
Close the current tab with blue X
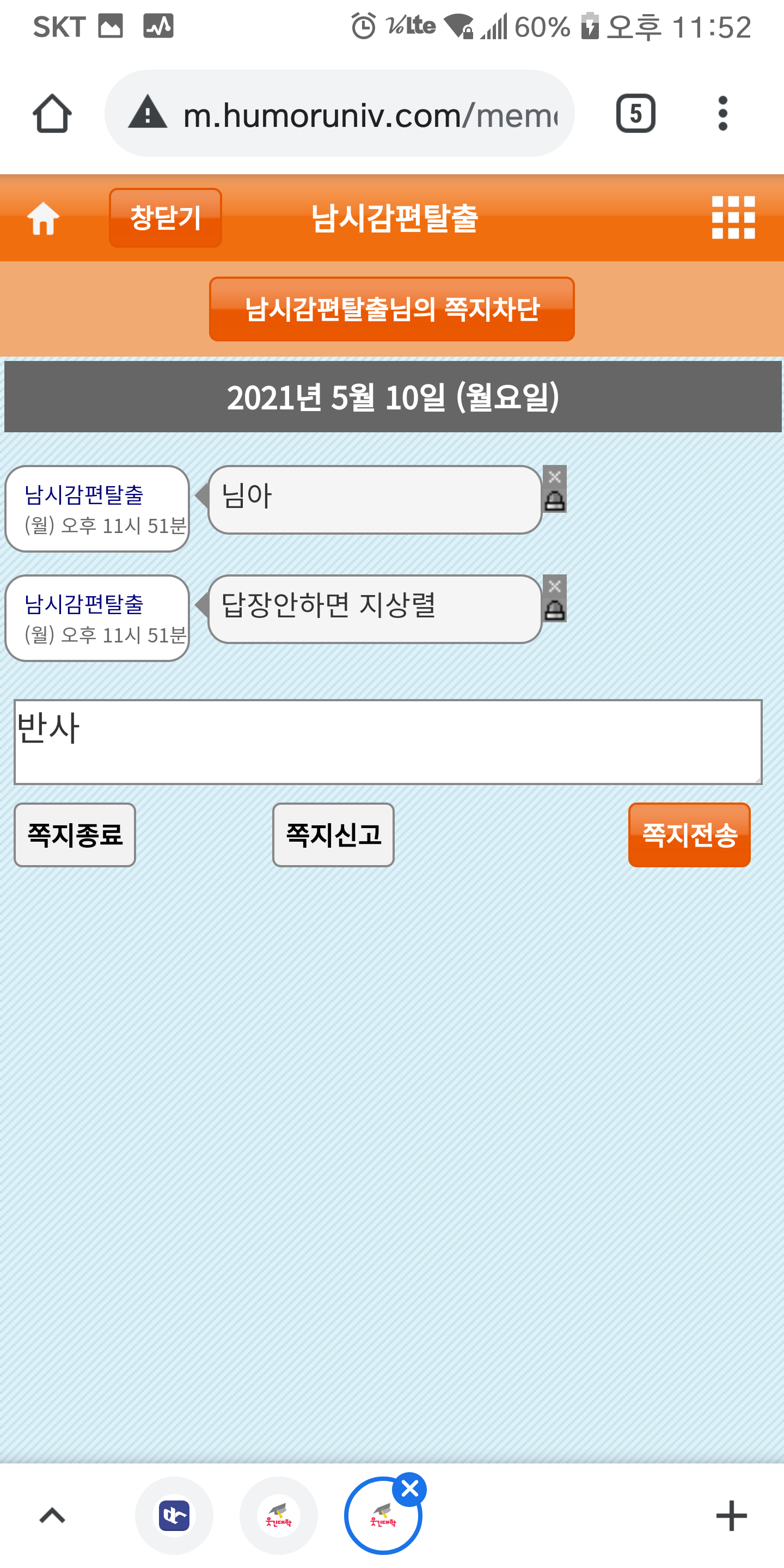pos(409,1489)
